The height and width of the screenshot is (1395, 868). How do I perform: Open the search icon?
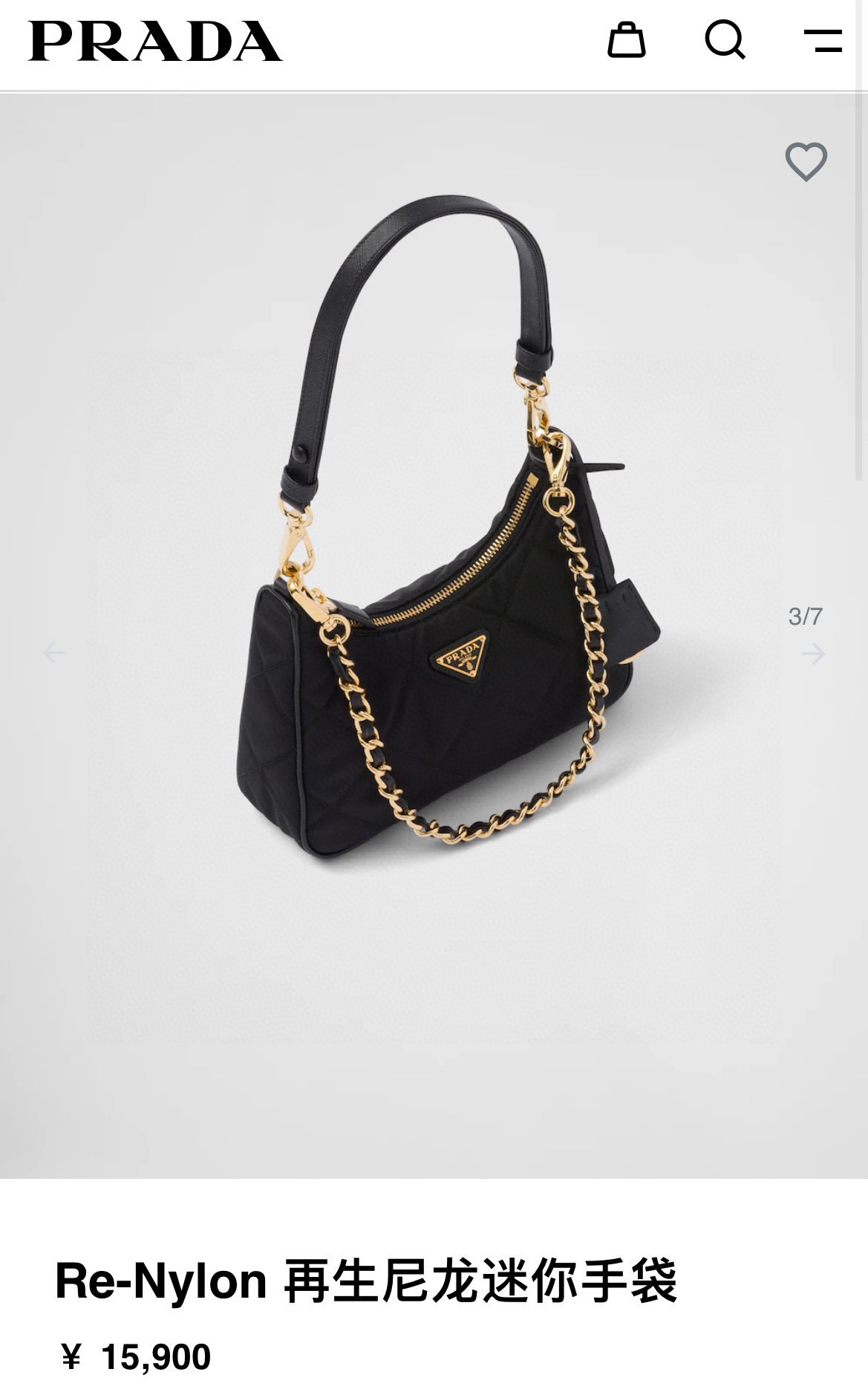pyautogui.click(x=725, y=40)
